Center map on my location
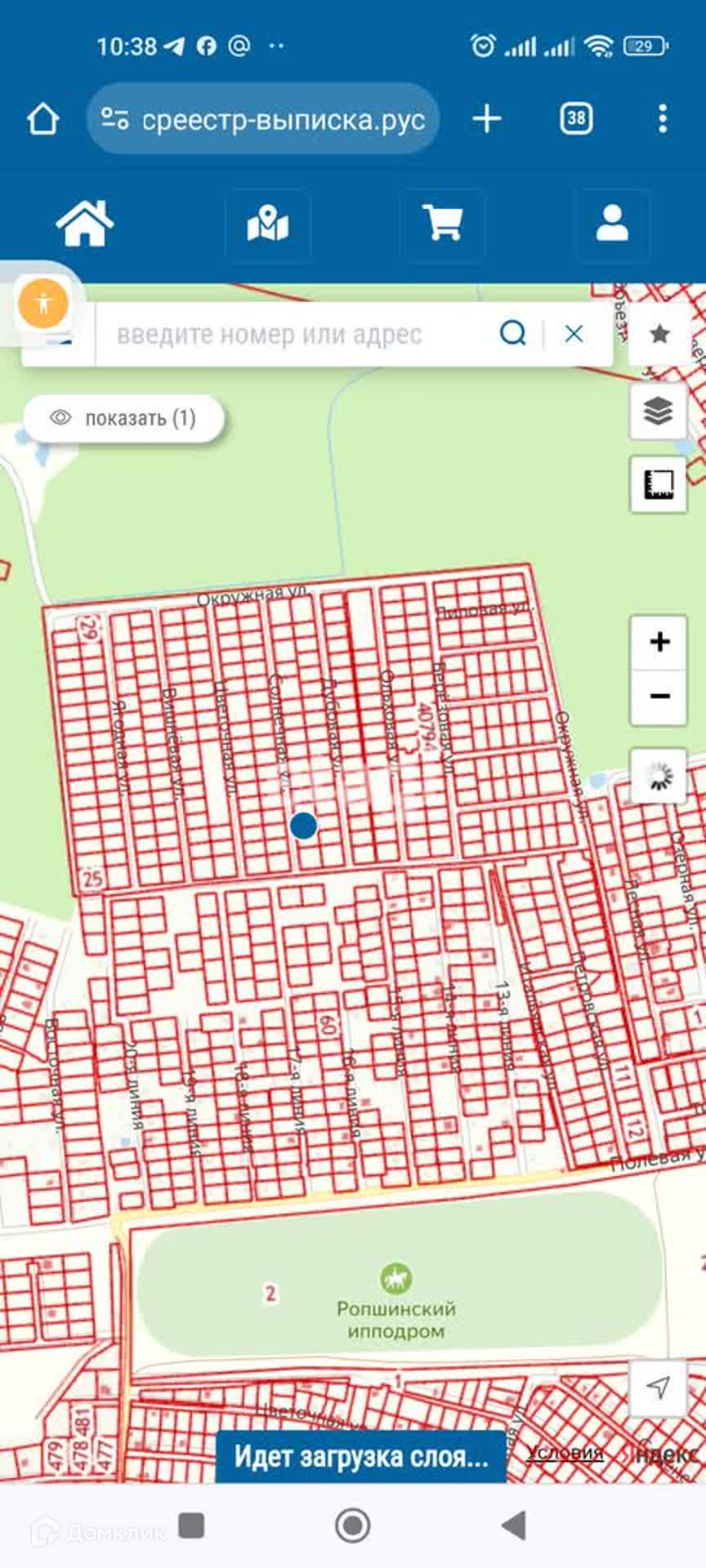The width and height of the screenshot is (706, 1568). [658, 1387]
